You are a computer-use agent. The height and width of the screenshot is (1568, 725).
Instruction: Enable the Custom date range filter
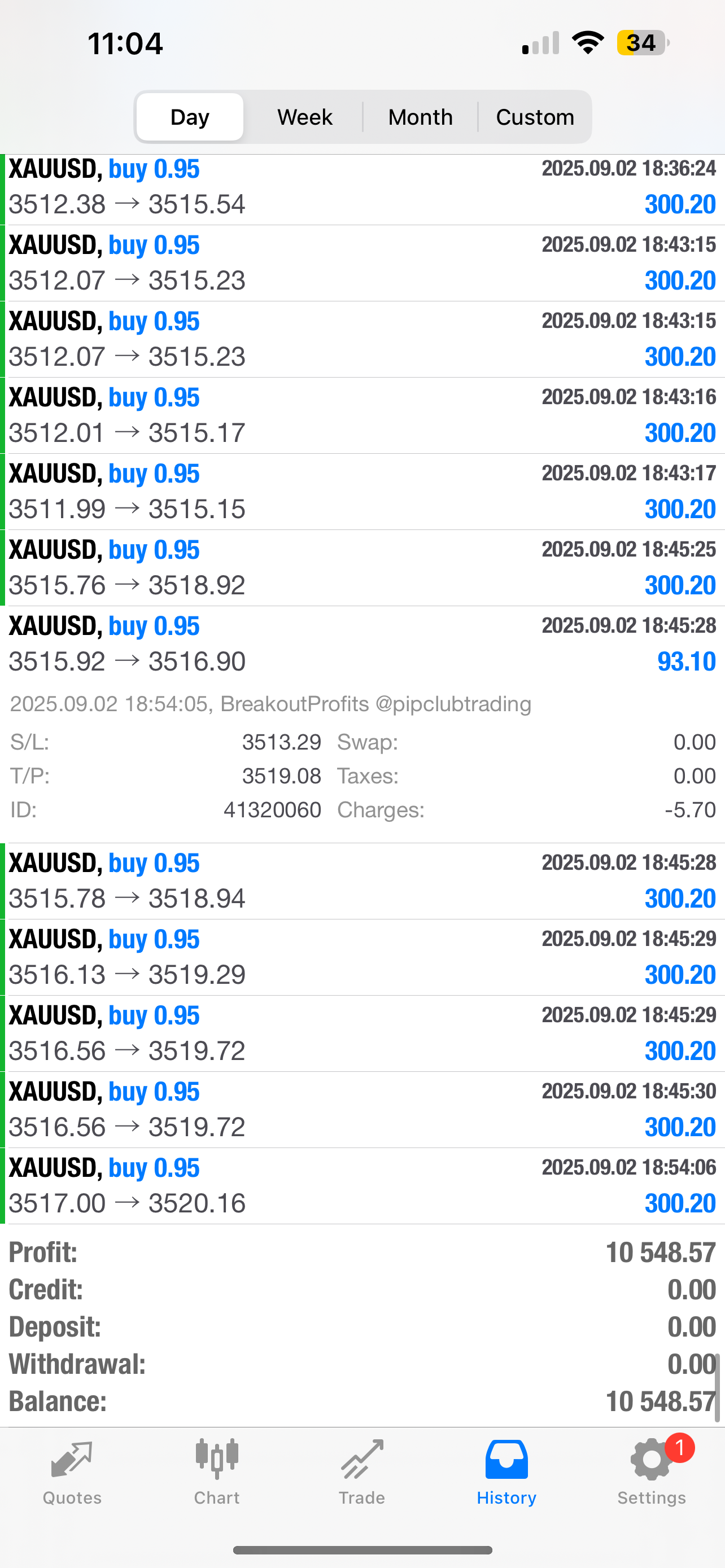(x=535, y=116)
